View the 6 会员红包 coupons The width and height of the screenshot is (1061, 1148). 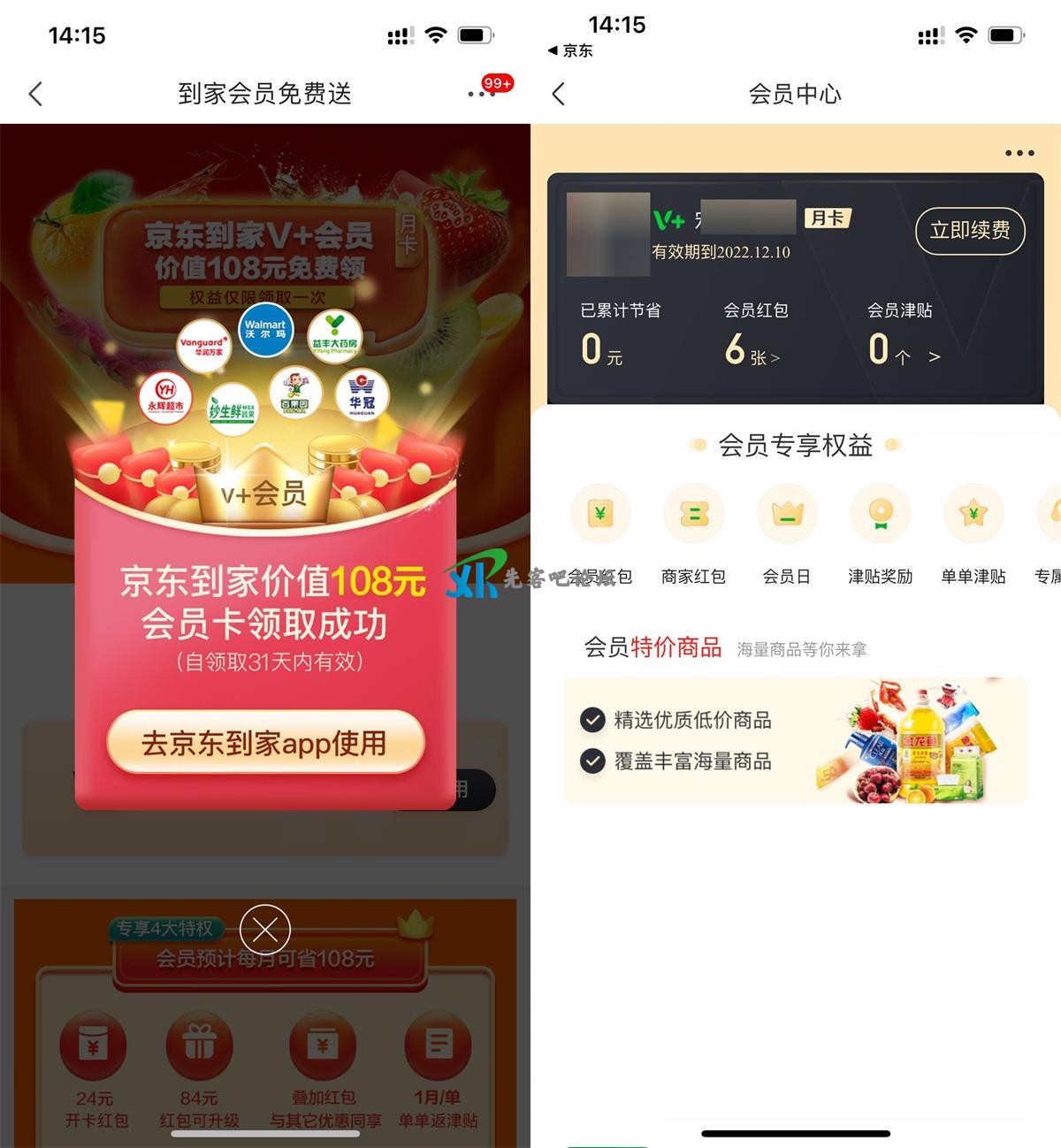(x=752, y=349)
